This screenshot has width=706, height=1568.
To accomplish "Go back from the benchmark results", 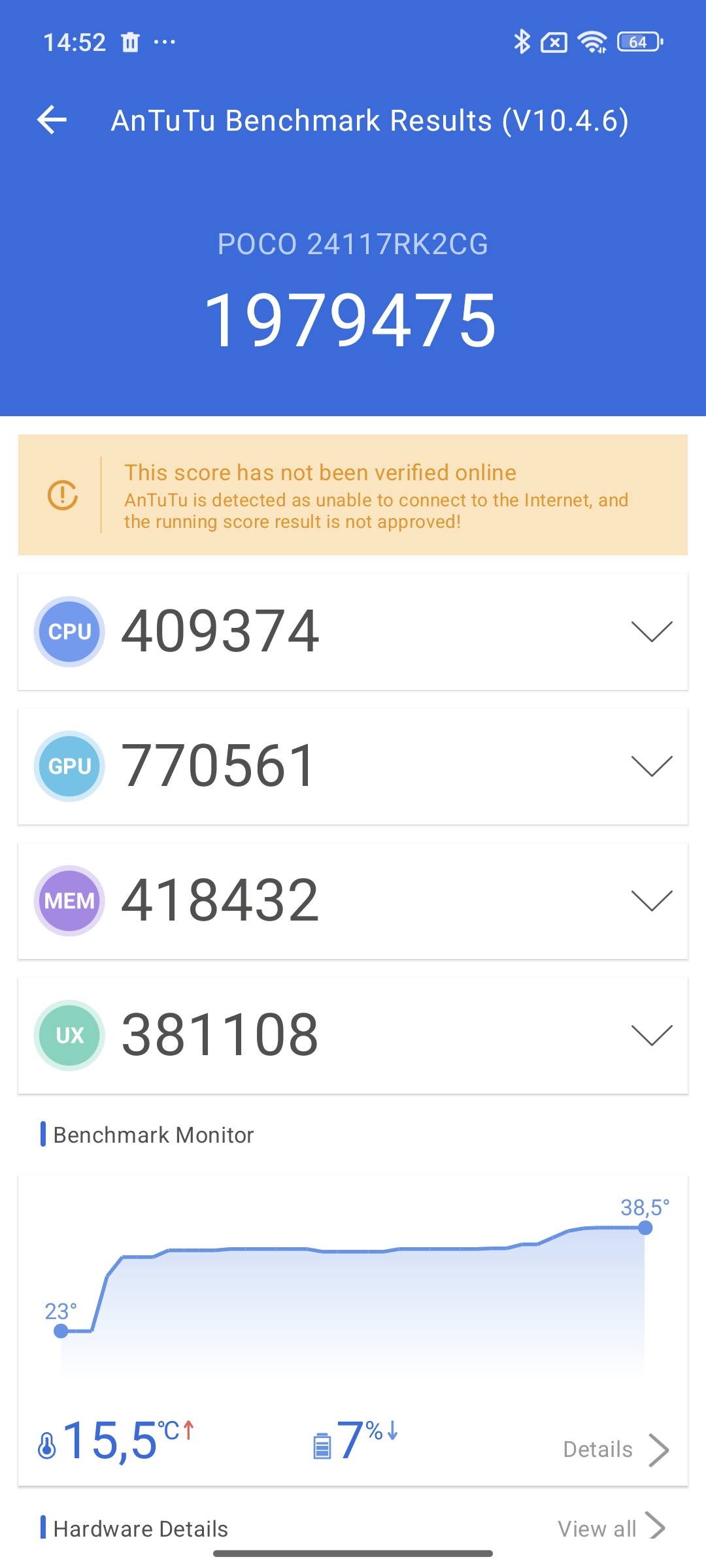I will pos(52,120).
